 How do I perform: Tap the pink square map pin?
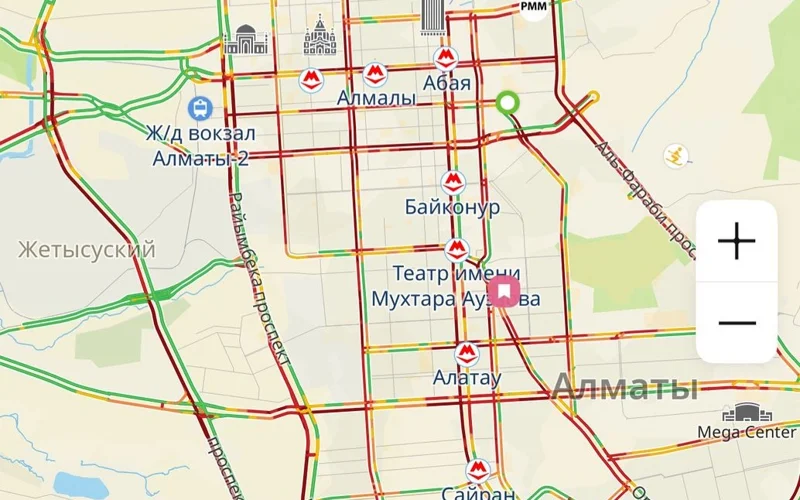pos(503,293)
